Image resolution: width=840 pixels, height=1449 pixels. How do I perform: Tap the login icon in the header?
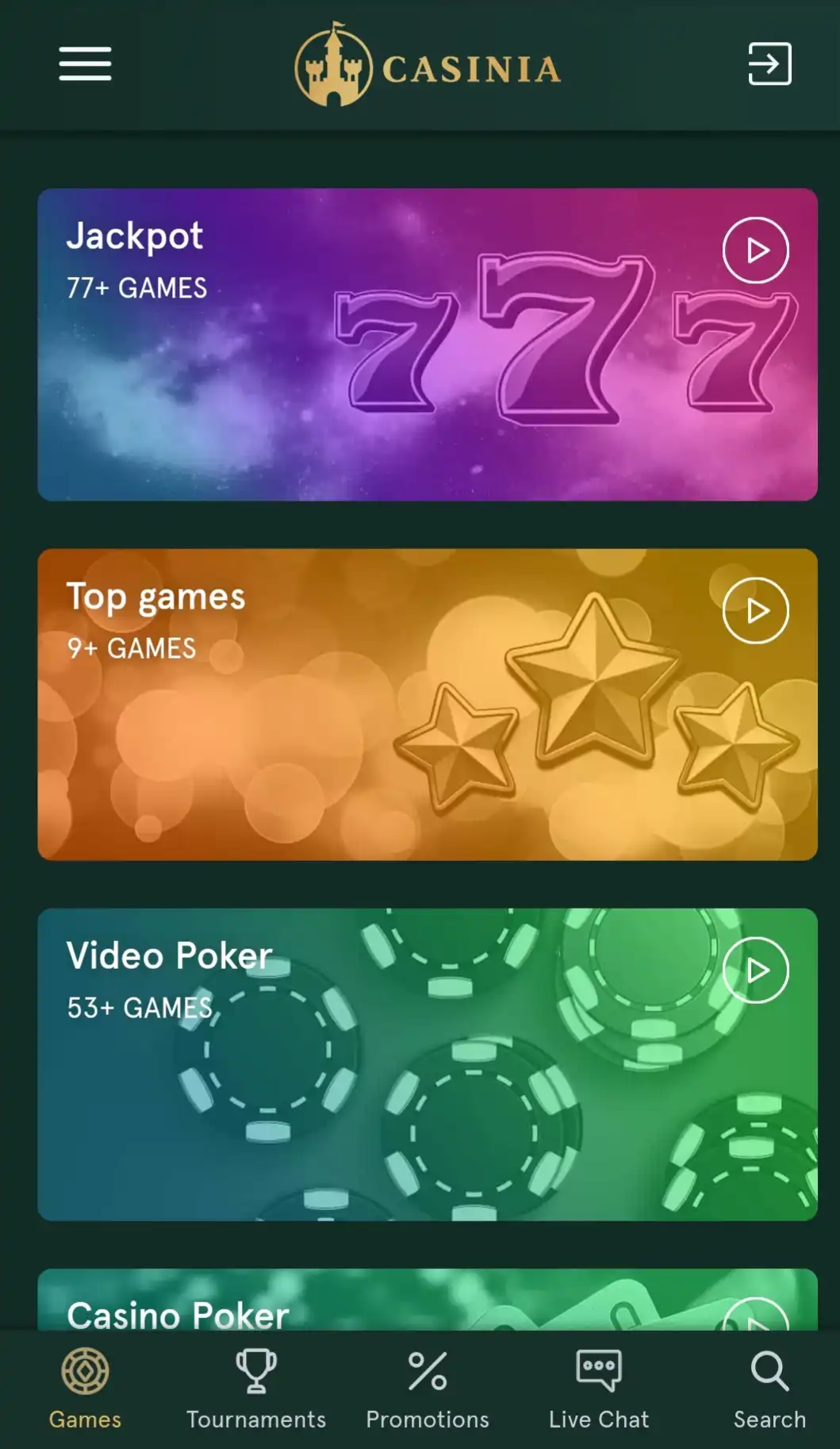pyautogui.click(x=769, y=63)
